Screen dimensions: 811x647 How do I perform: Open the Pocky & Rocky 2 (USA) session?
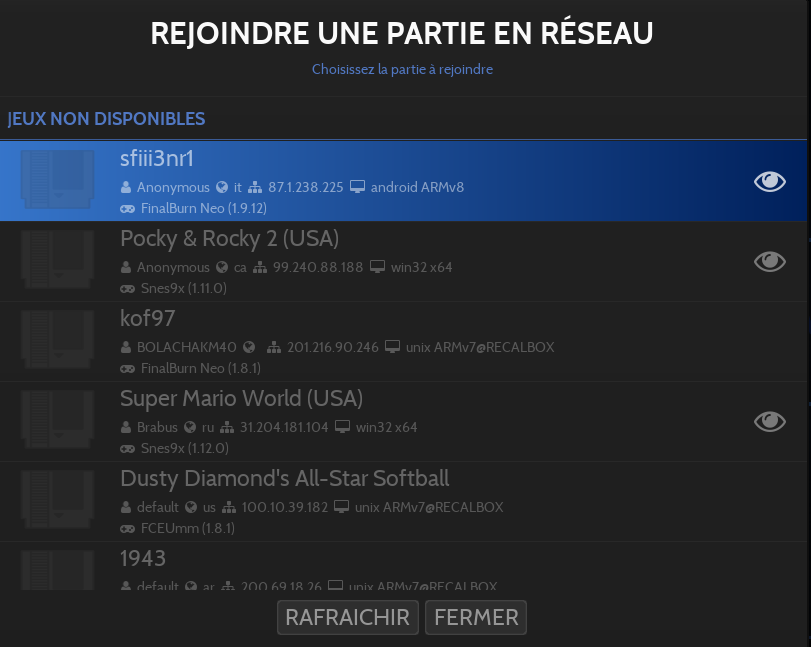[x=400, y=261]
